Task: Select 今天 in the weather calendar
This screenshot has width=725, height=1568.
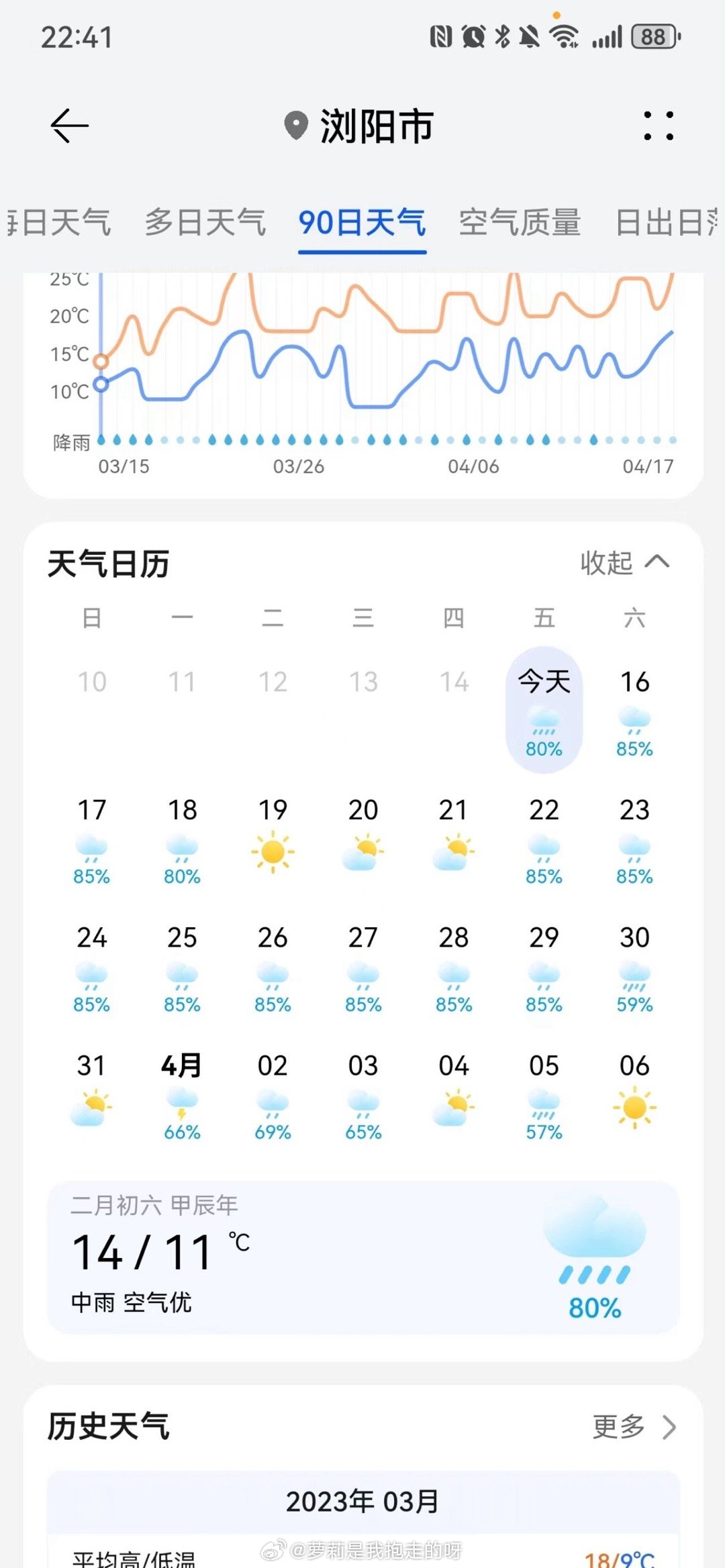Action: [544, 710]
